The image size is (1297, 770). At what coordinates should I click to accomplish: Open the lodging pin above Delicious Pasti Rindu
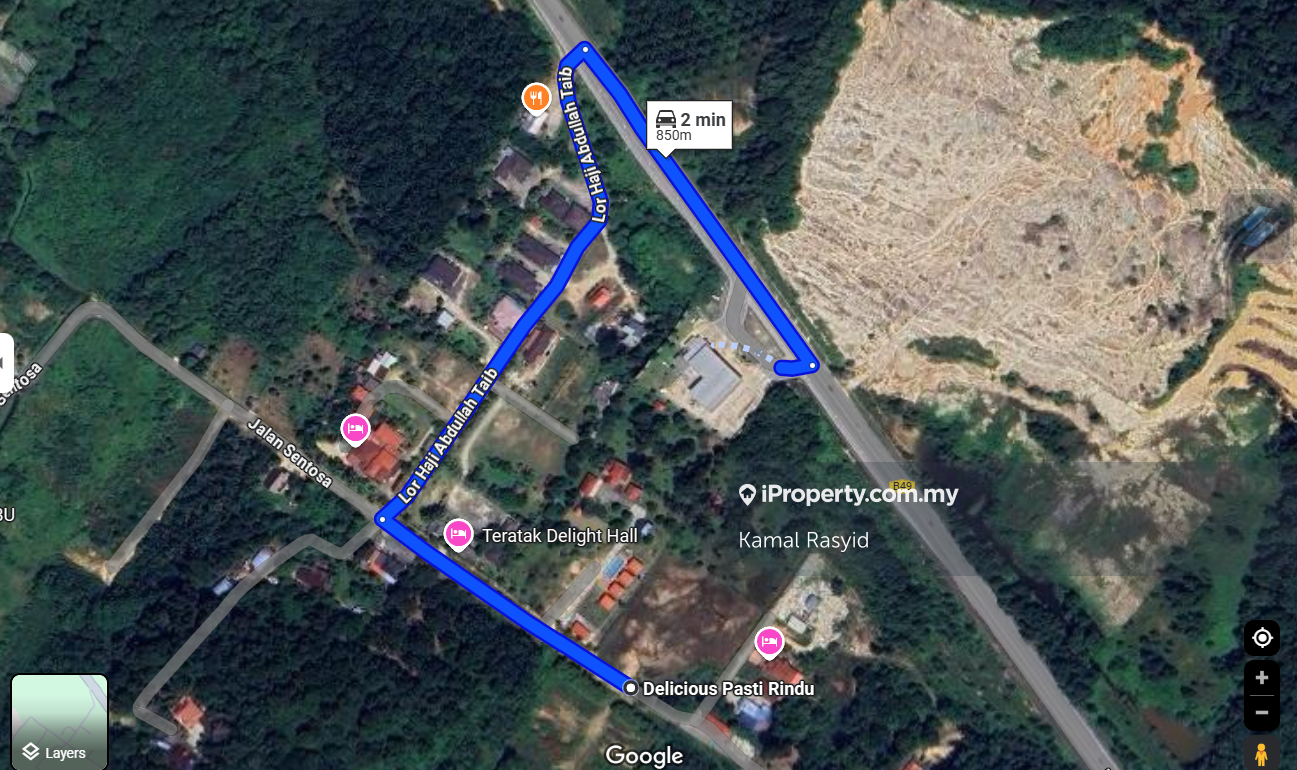[769, 640]
